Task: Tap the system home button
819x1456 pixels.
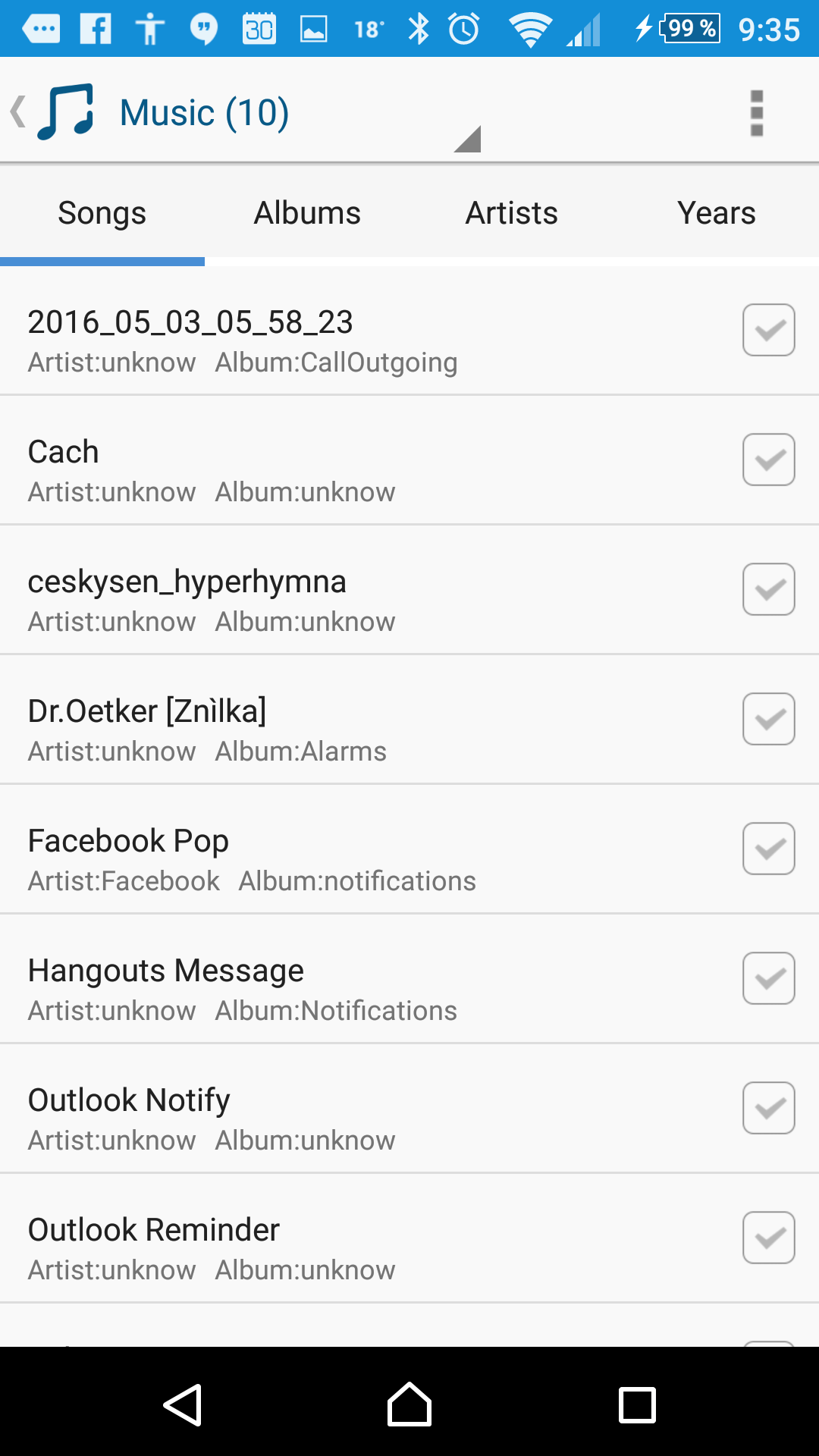Action: click(x=409, y=1404)
